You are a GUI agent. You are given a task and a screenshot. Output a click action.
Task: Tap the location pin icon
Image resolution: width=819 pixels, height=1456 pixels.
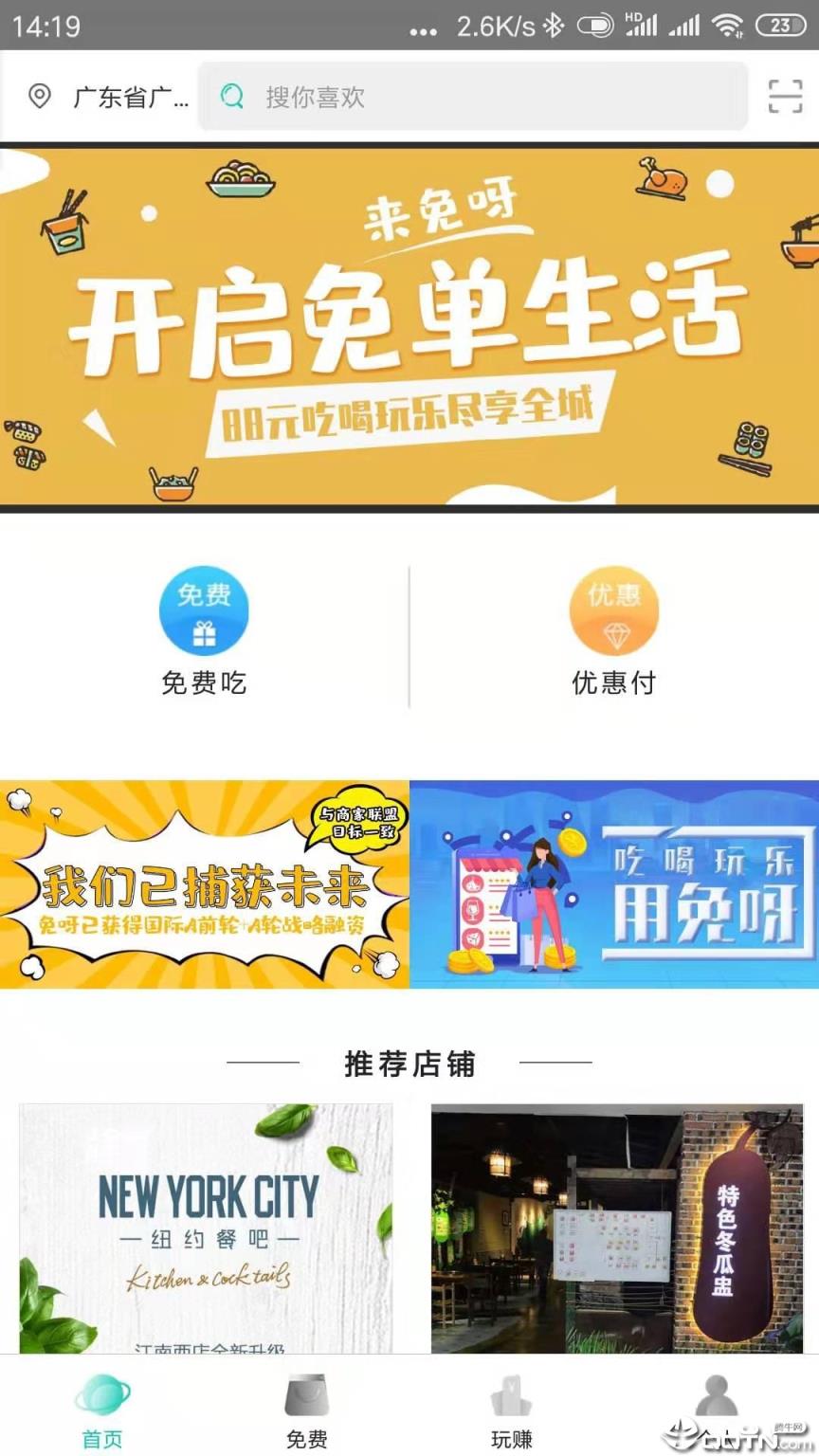tap(40, 98)
